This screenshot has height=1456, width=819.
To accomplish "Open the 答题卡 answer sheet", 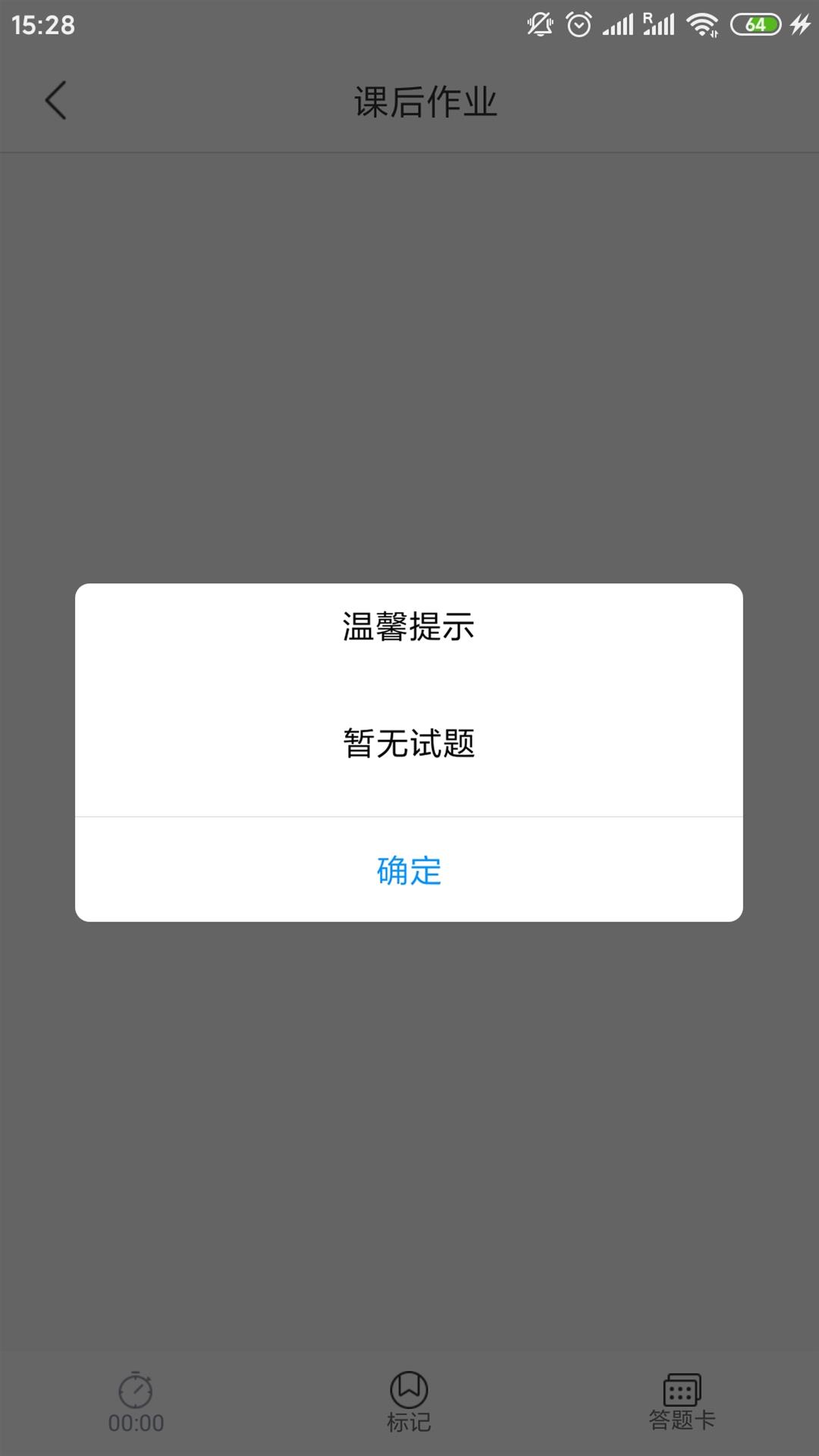I will tap(682, 1401).
